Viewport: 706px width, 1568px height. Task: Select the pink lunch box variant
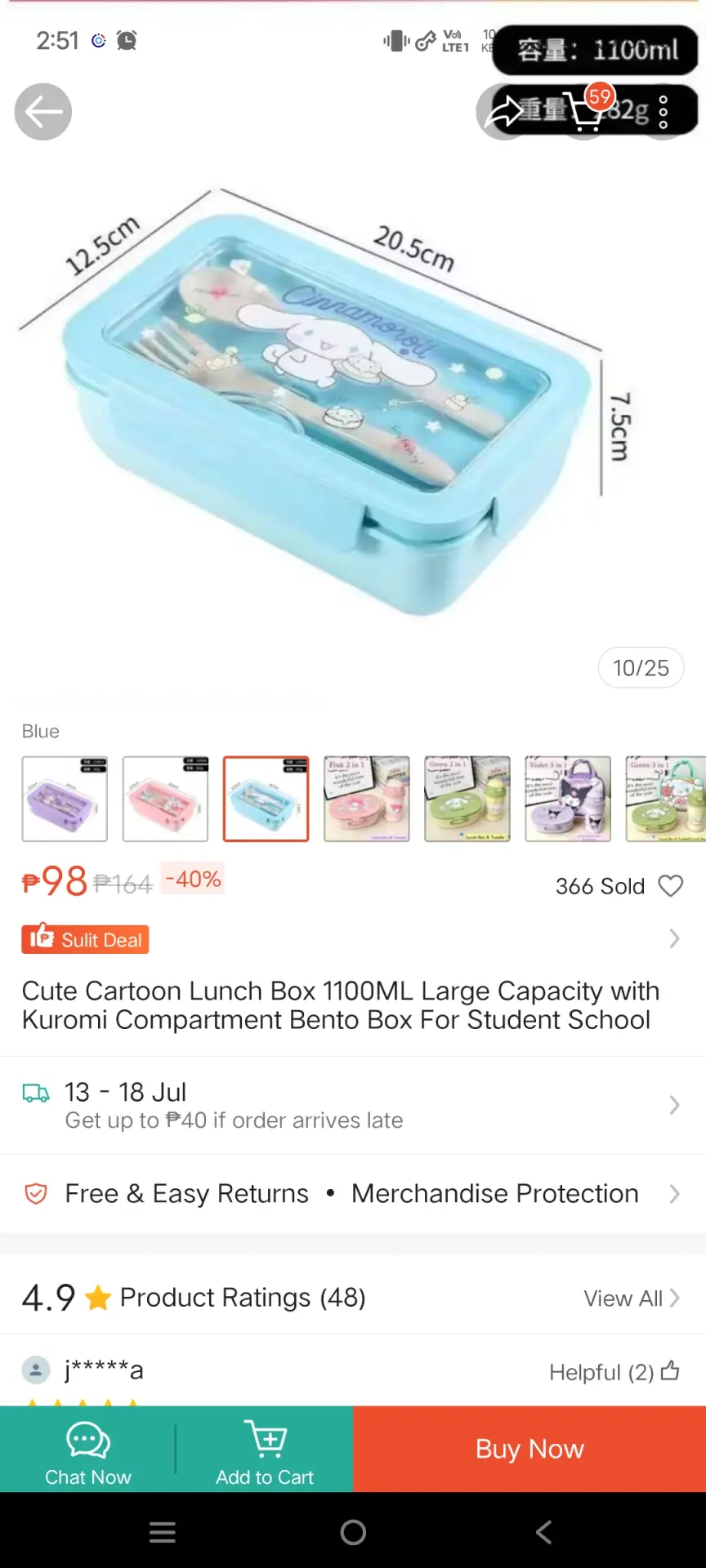[165, 799]
